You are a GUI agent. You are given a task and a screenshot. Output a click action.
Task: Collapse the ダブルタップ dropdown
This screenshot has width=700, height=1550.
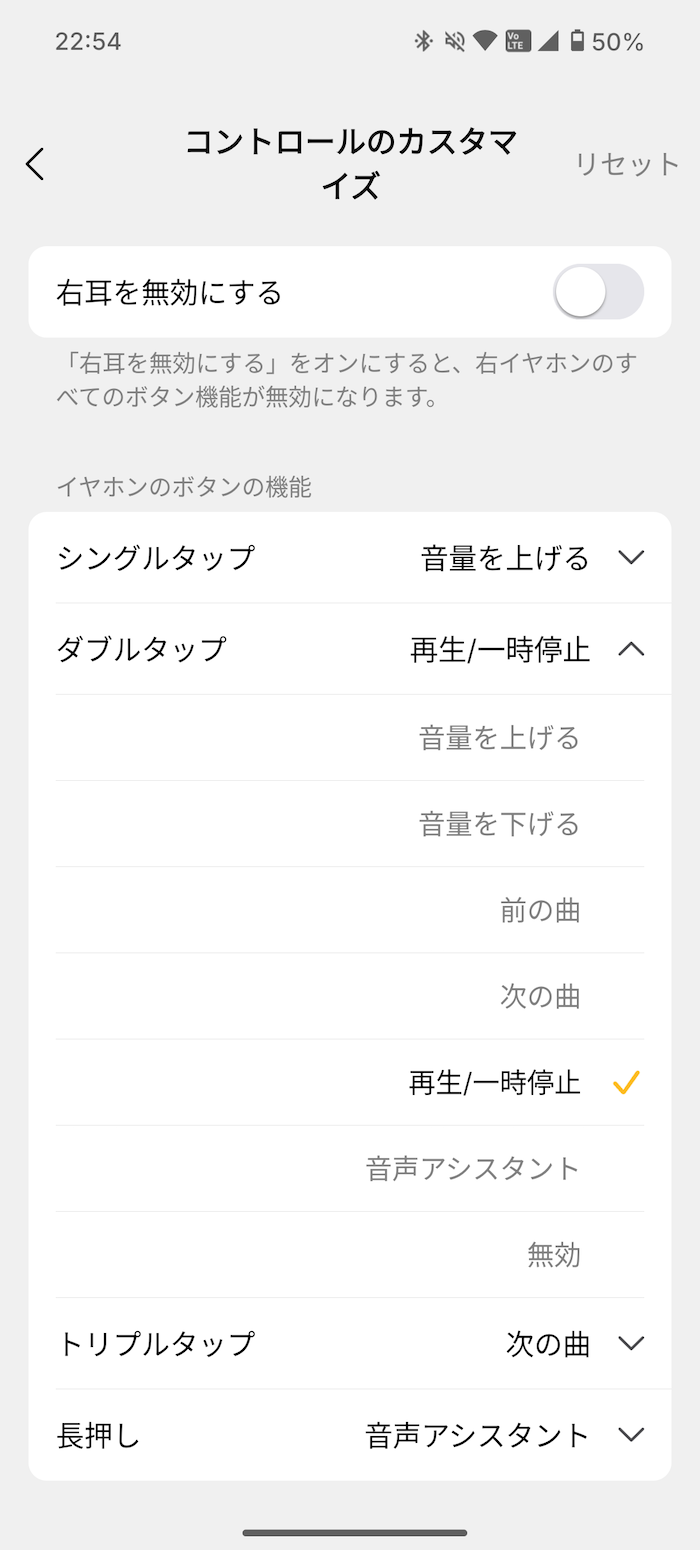(x=350, y=649)
